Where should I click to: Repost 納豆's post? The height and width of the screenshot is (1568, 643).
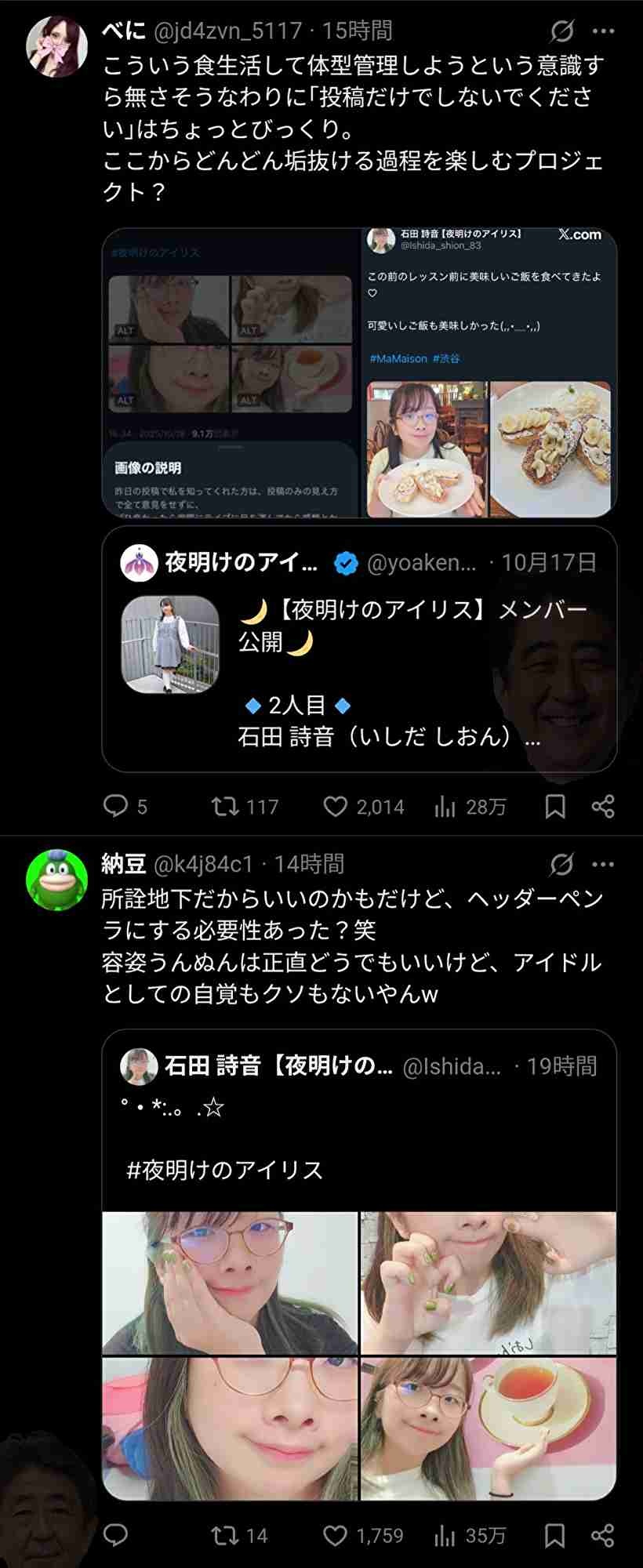[226, 1535]
